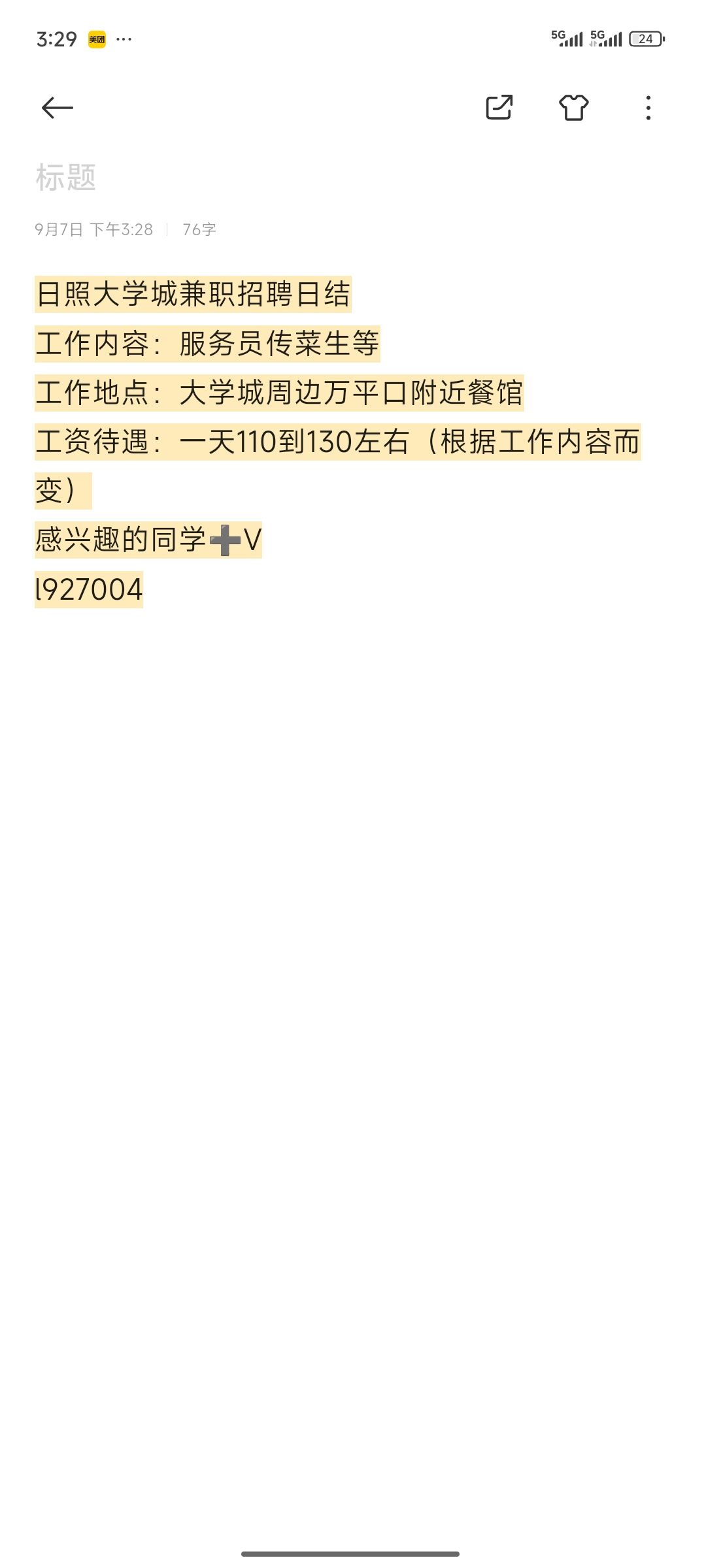Share this note

(x=499, y=108)
